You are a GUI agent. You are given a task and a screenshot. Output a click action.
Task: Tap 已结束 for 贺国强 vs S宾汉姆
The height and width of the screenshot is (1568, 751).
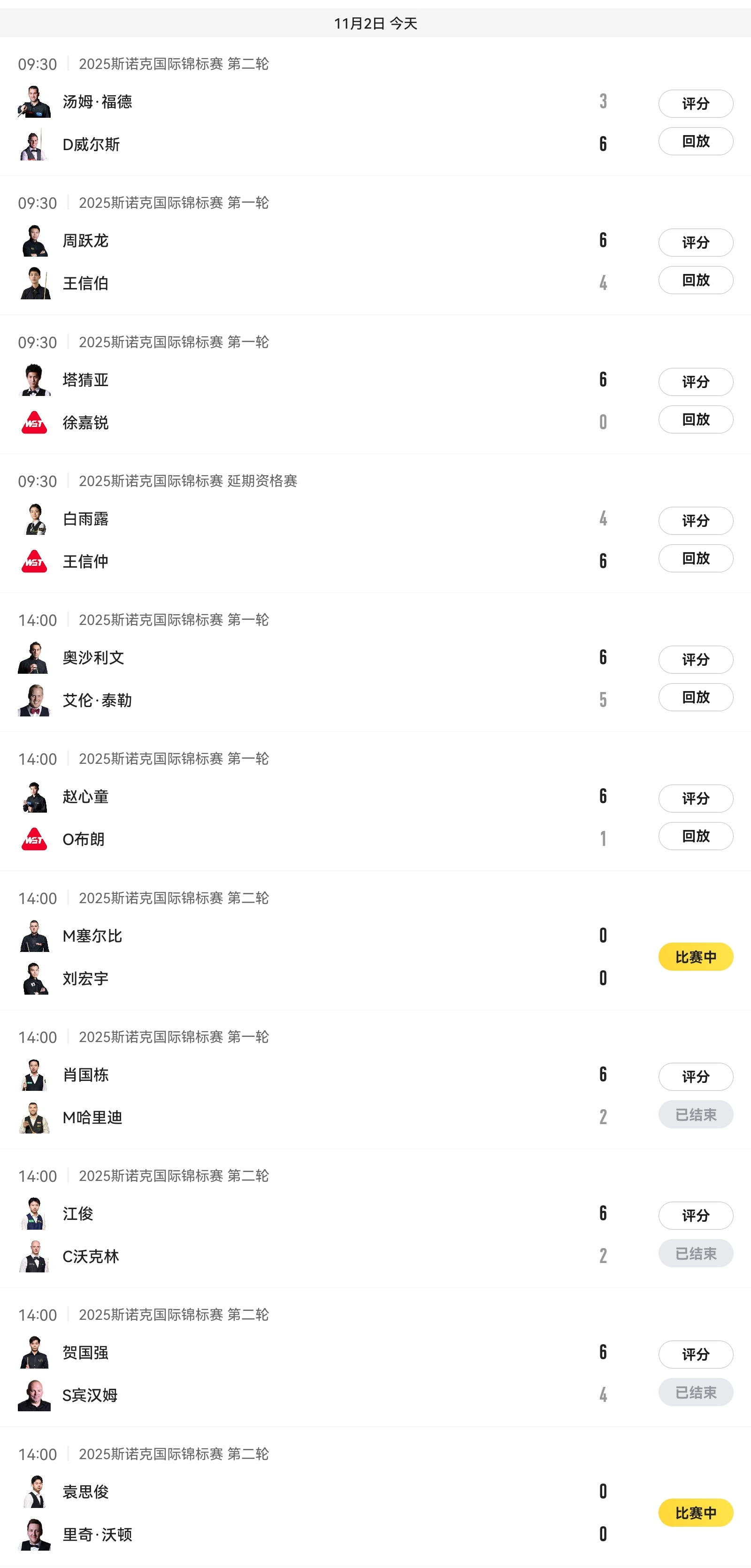(x=695, y=1392)
